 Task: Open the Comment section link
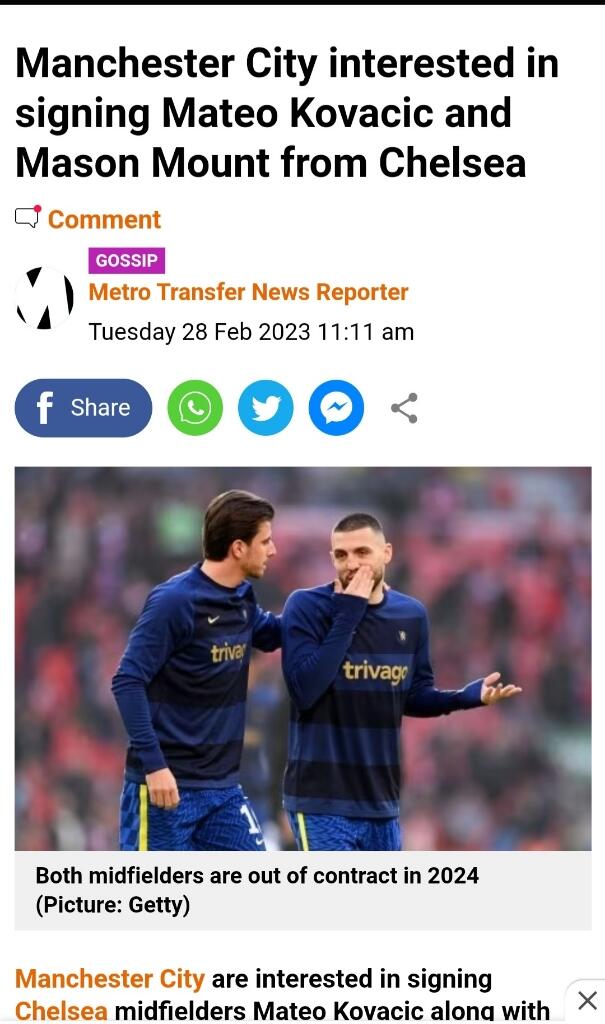tap(103, 219)
